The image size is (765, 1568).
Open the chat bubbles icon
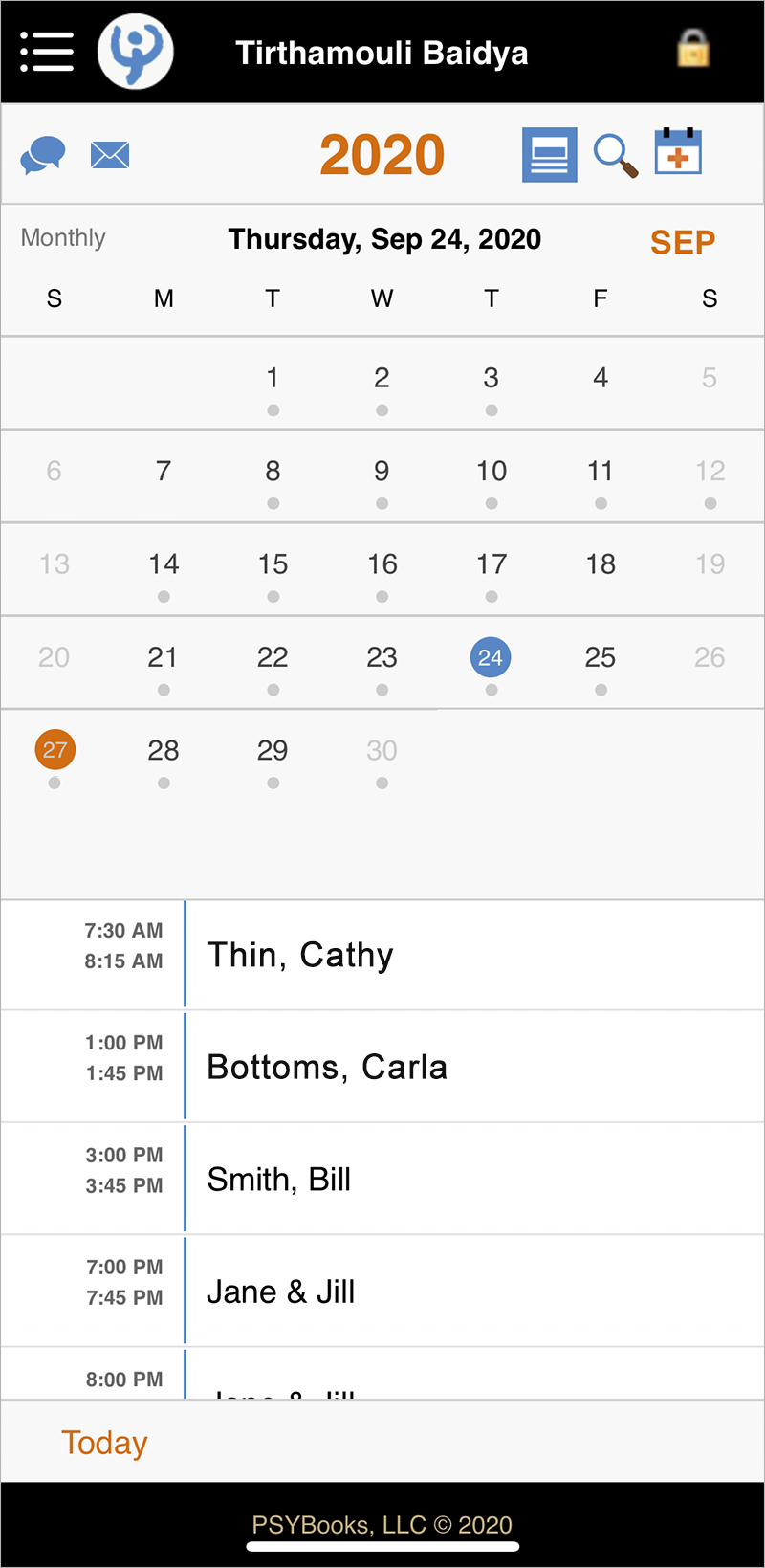43,154
